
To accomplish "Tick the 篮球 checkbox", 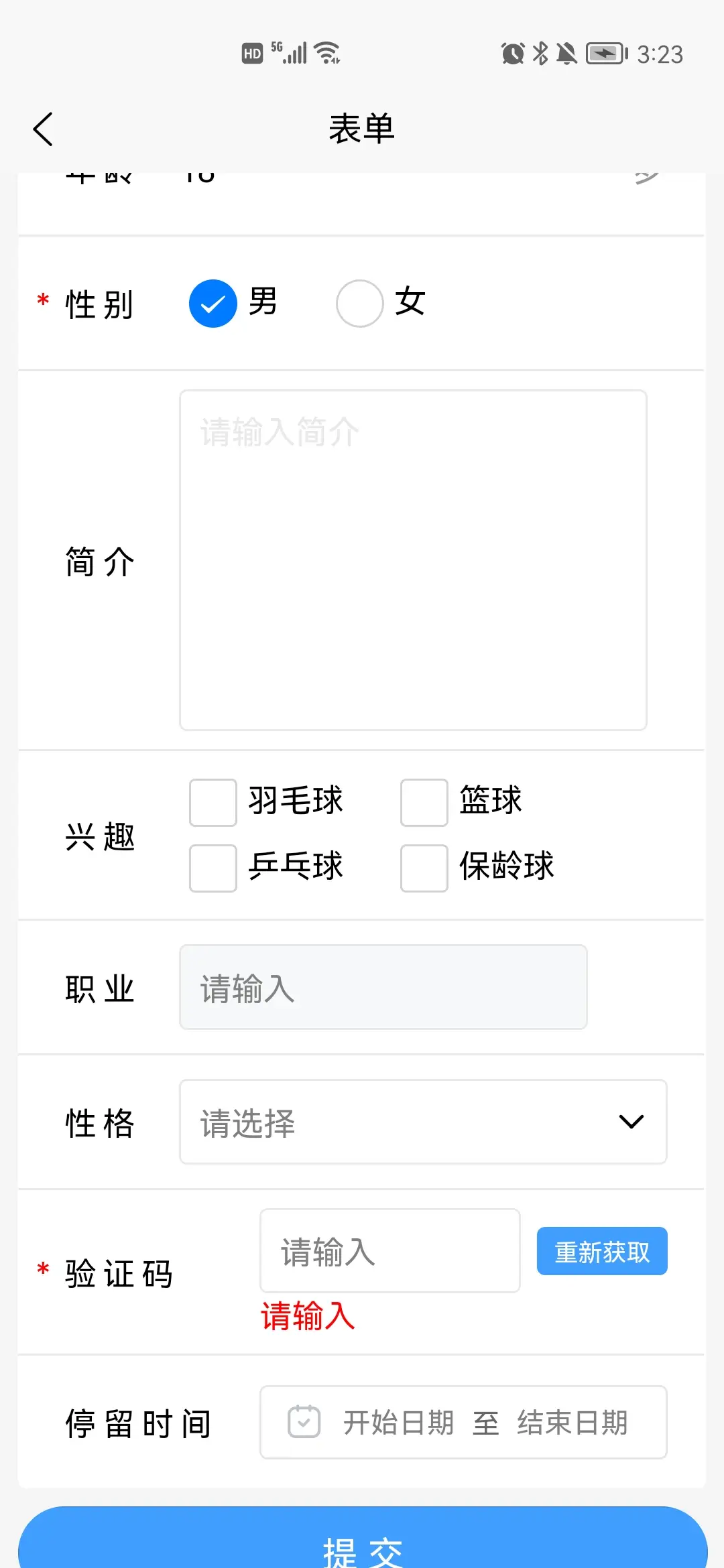I will tap(424, 802).
